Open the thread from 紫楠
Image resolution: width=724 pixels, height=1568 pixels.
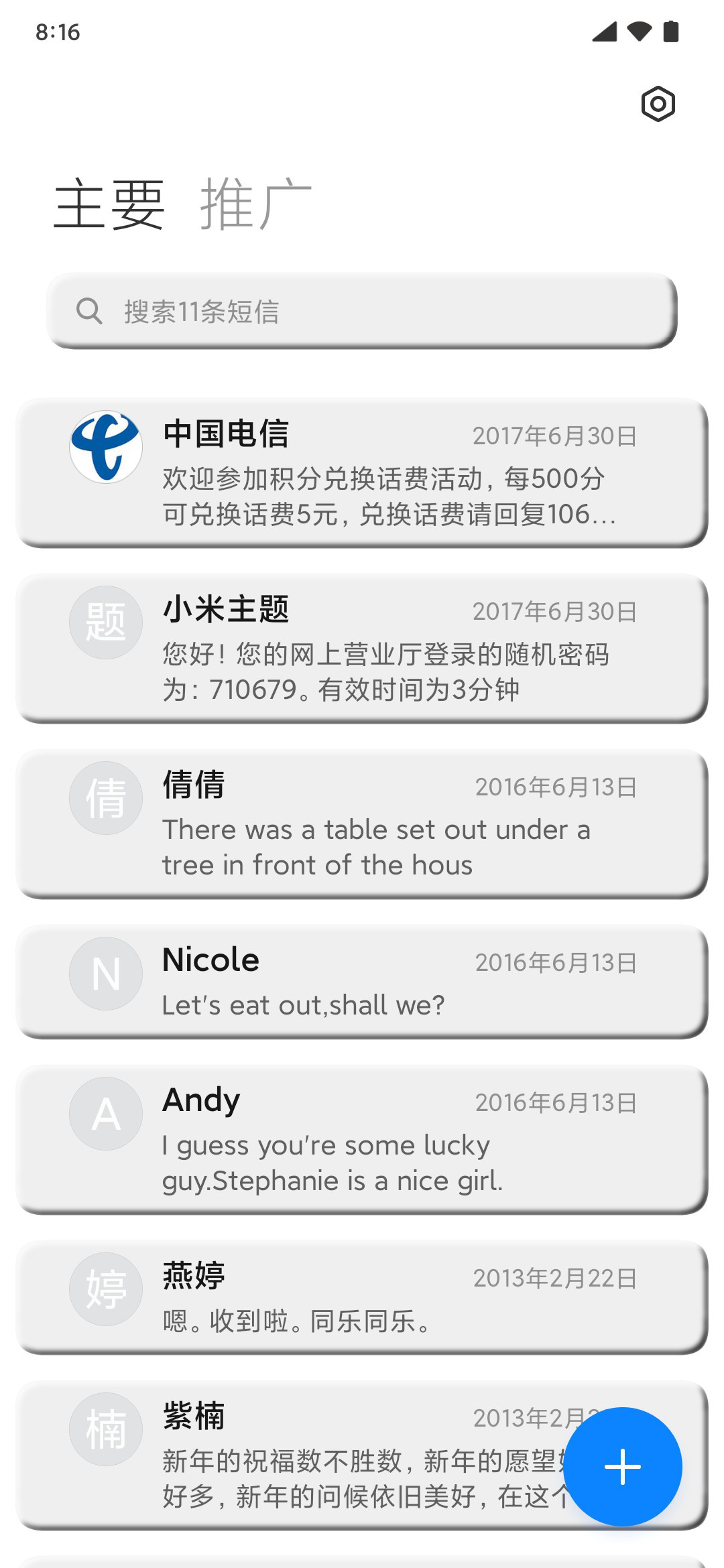pos(362,1455)
